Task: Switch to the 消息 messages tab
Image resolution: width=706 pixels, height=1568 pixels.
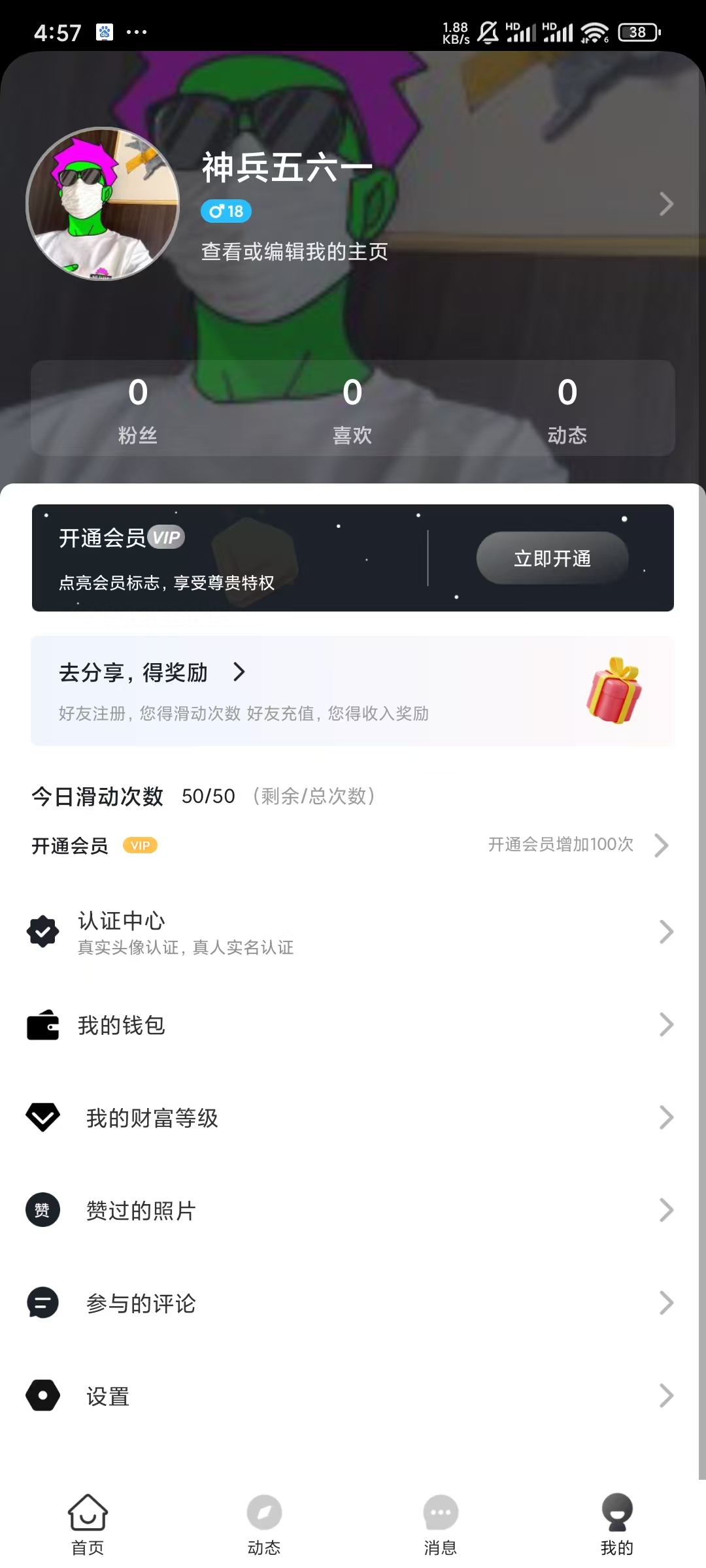Action: [x=441, y=1524]
